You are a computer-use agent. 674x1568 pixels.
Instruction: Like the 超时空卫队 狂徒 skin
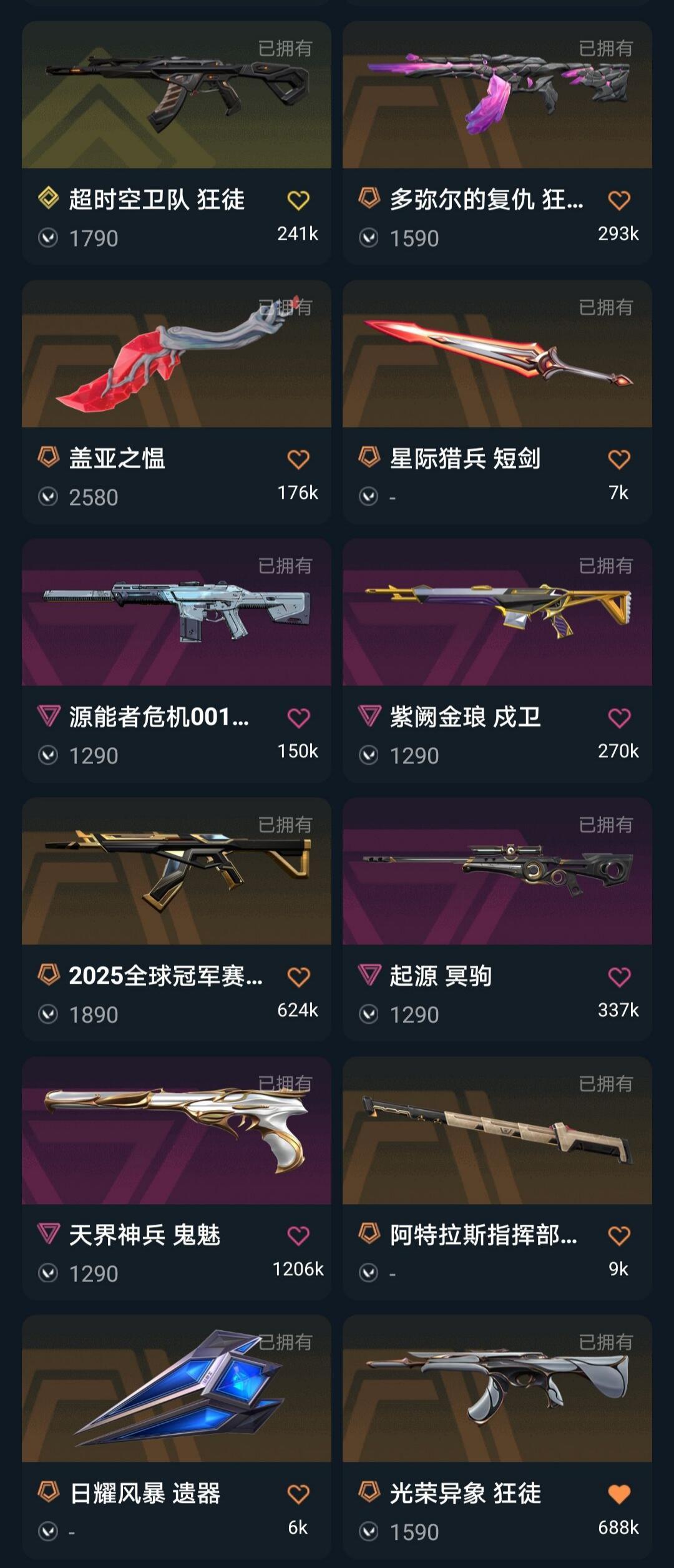(298, 200)
